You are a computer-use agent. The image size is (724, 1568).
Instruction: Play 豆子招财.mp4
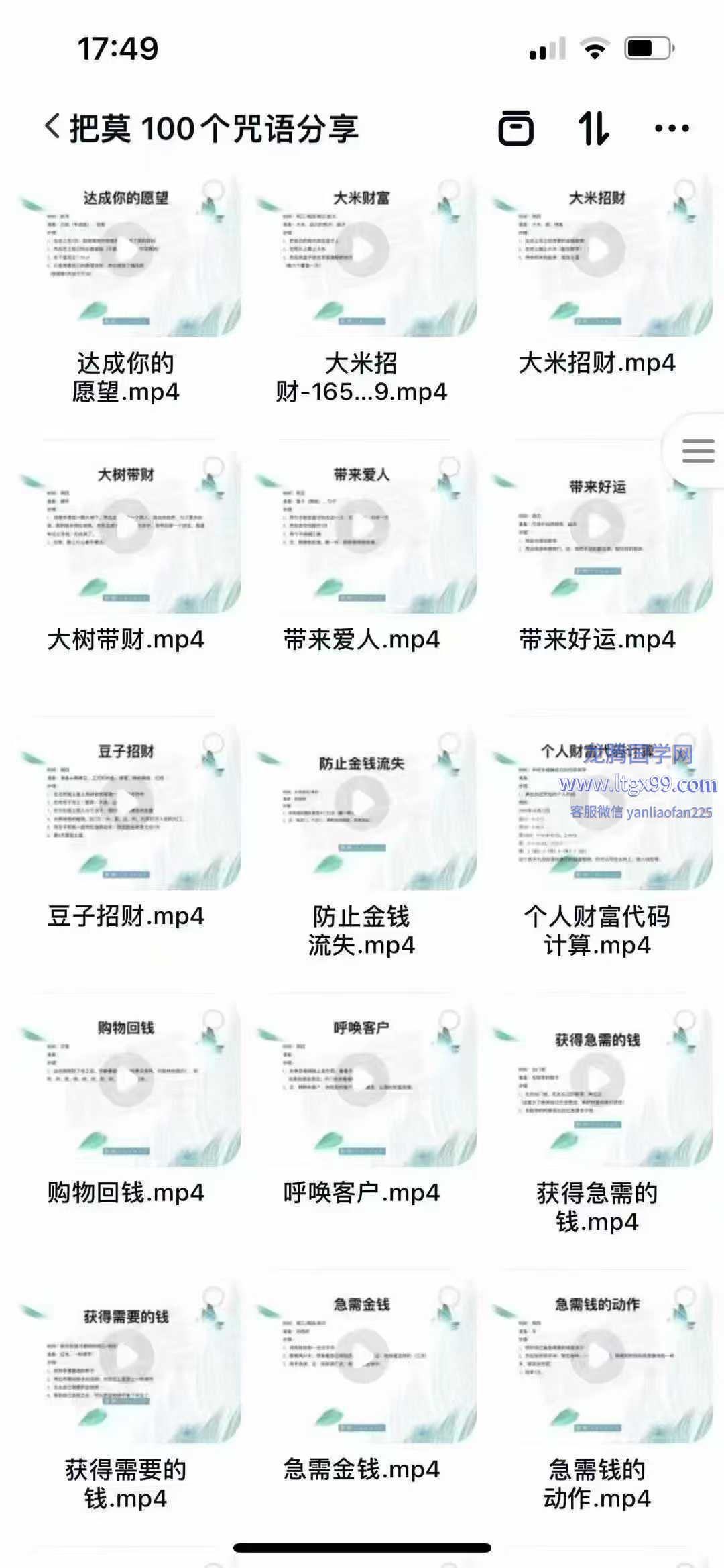(127, 803)
